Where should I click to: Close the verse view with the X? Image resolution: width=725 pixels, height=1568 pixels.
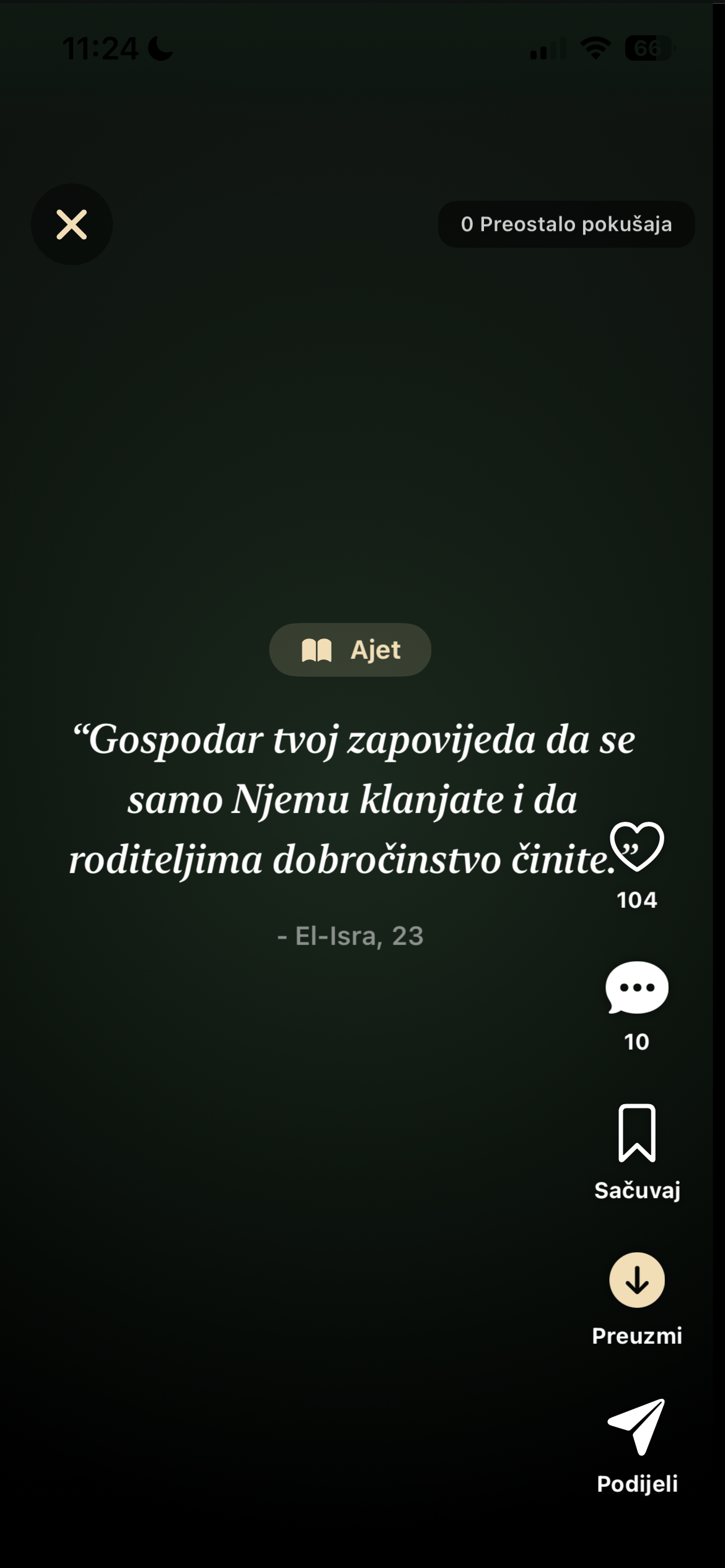72,224
